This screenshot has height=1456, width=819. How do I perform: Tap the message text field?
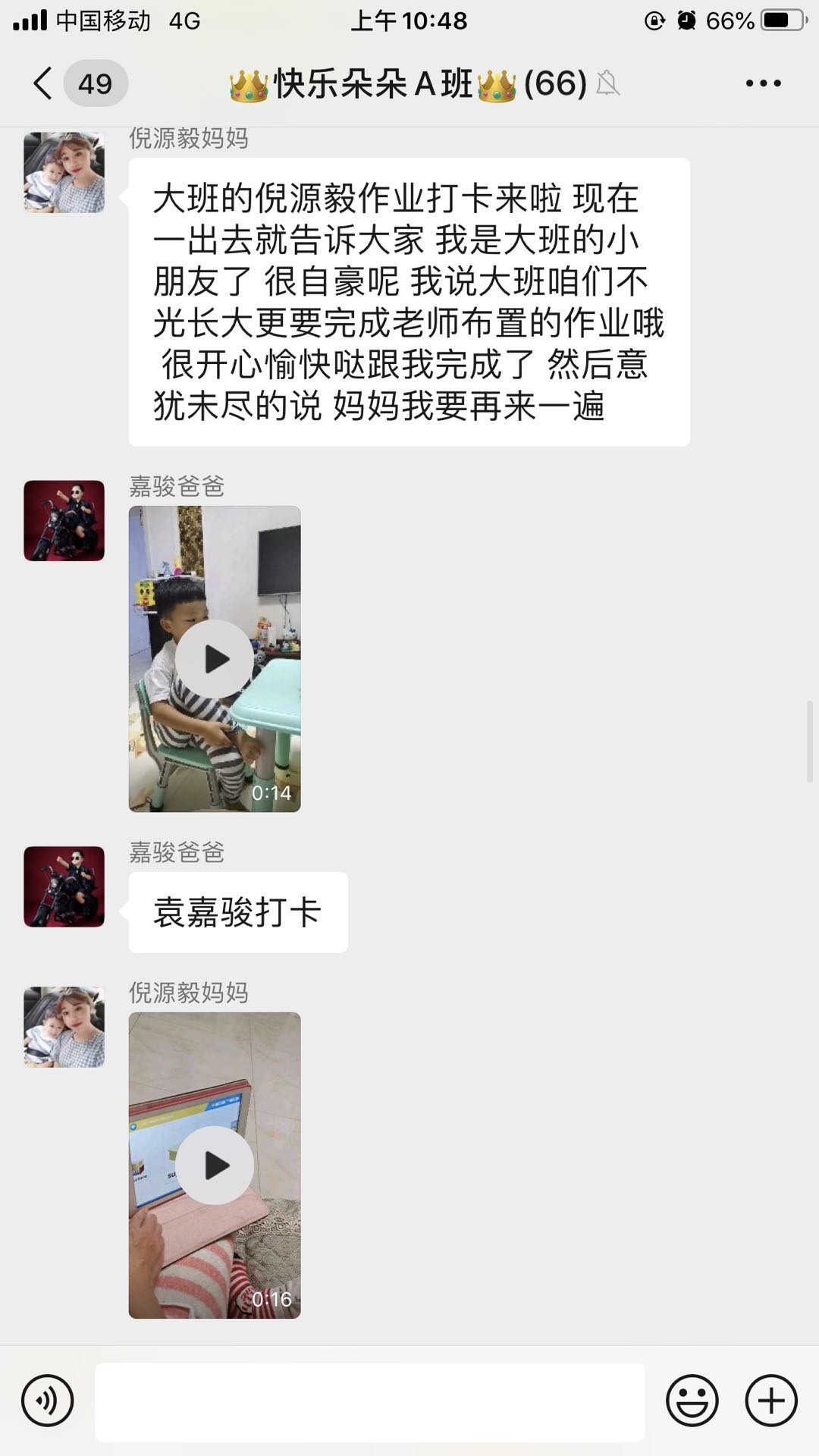pyautogui.click(x=369, y=1401)
